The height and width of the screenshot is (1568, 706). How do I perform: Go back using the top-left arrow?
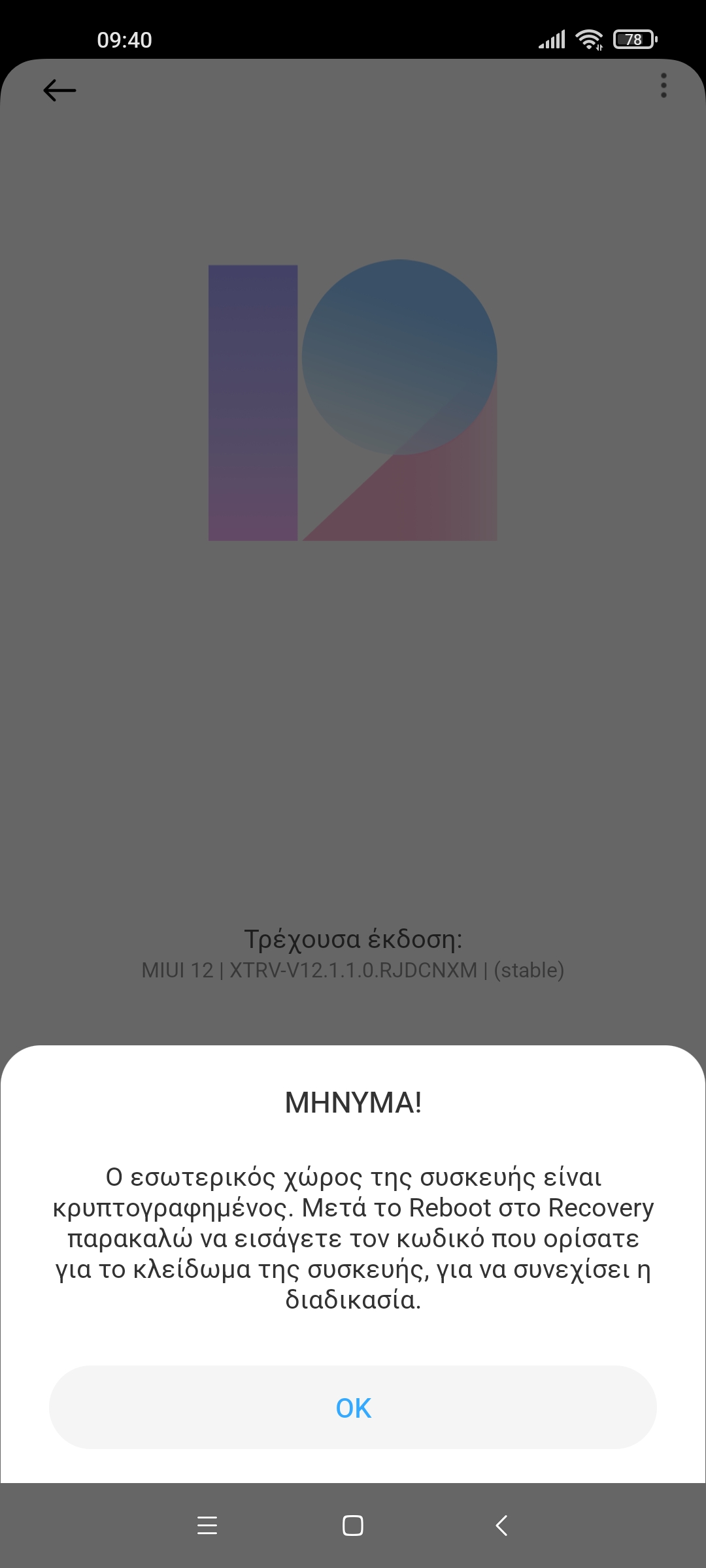(x=59, y=90)
